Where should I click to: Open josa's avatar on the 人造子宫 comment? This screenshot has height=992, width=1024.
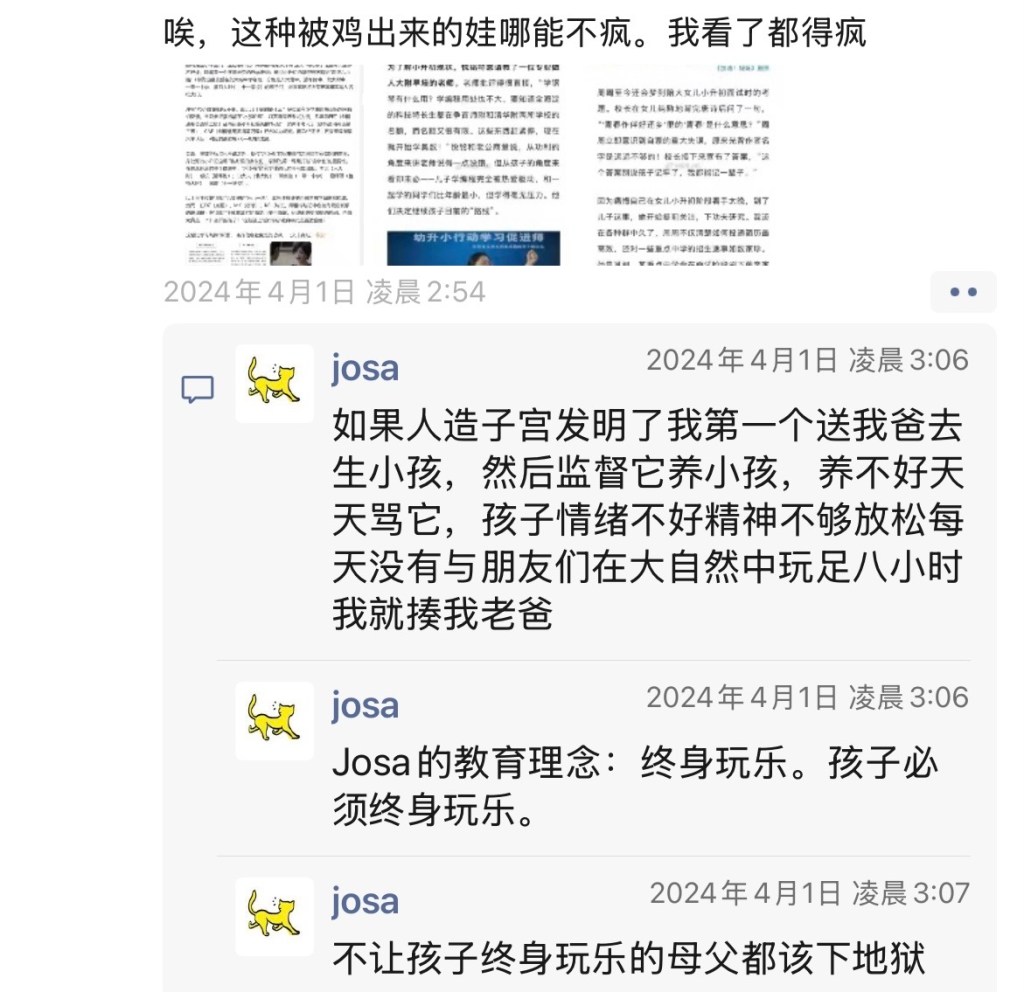[274, 383]
